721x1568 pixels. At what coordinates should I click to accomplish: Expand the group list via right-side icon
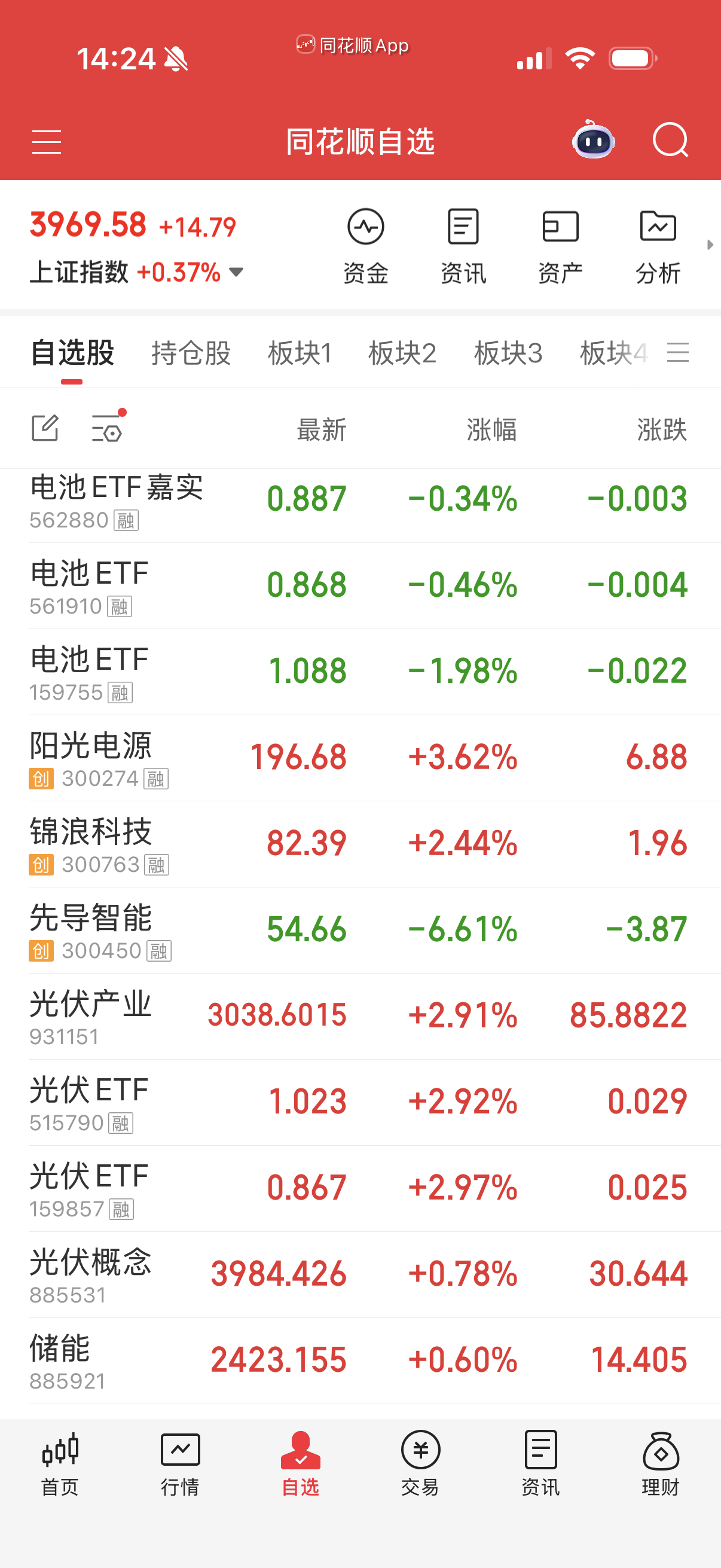[x=679, y=353]
